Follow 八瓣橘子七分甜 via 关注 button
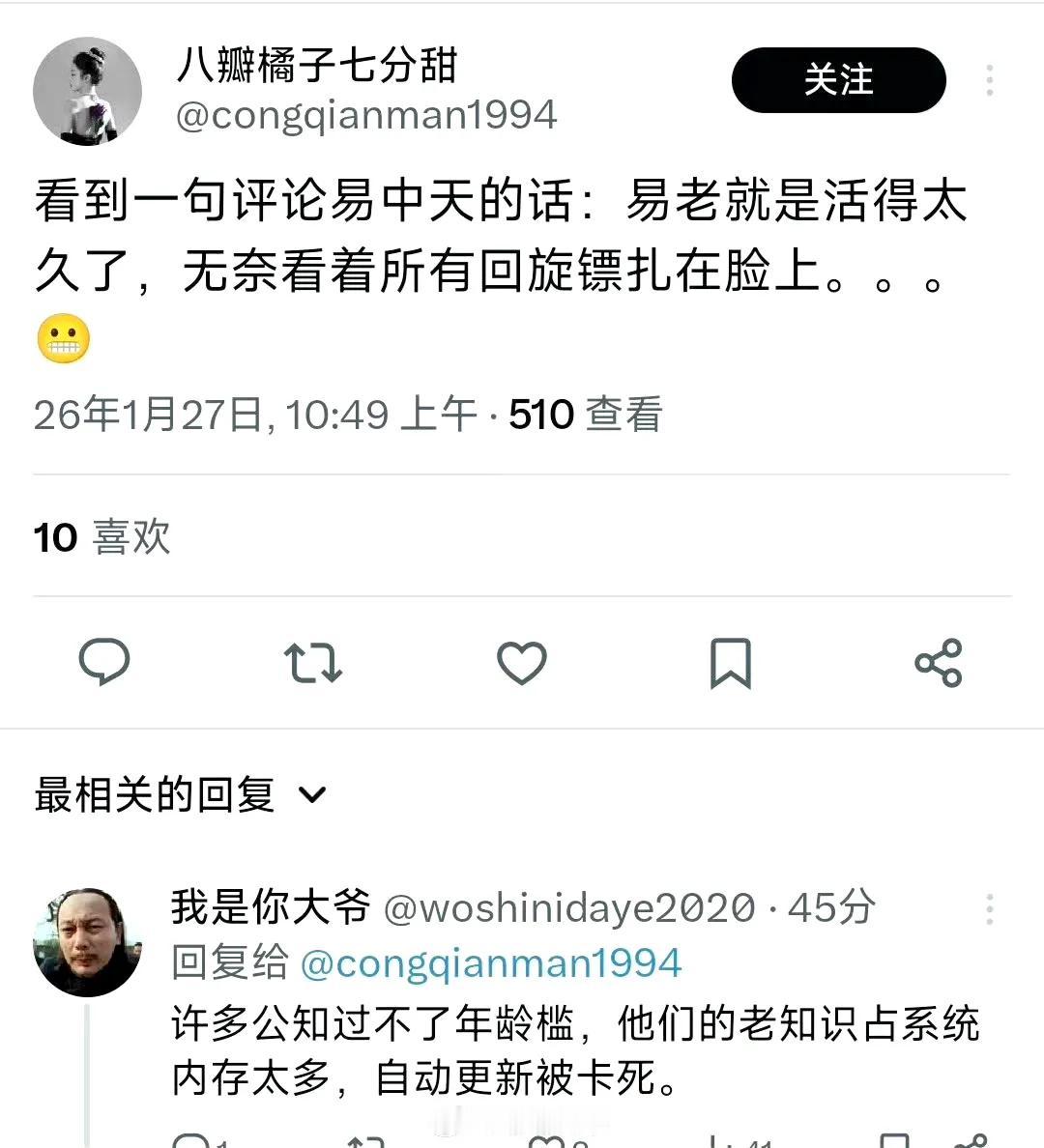 coord(839,81)
